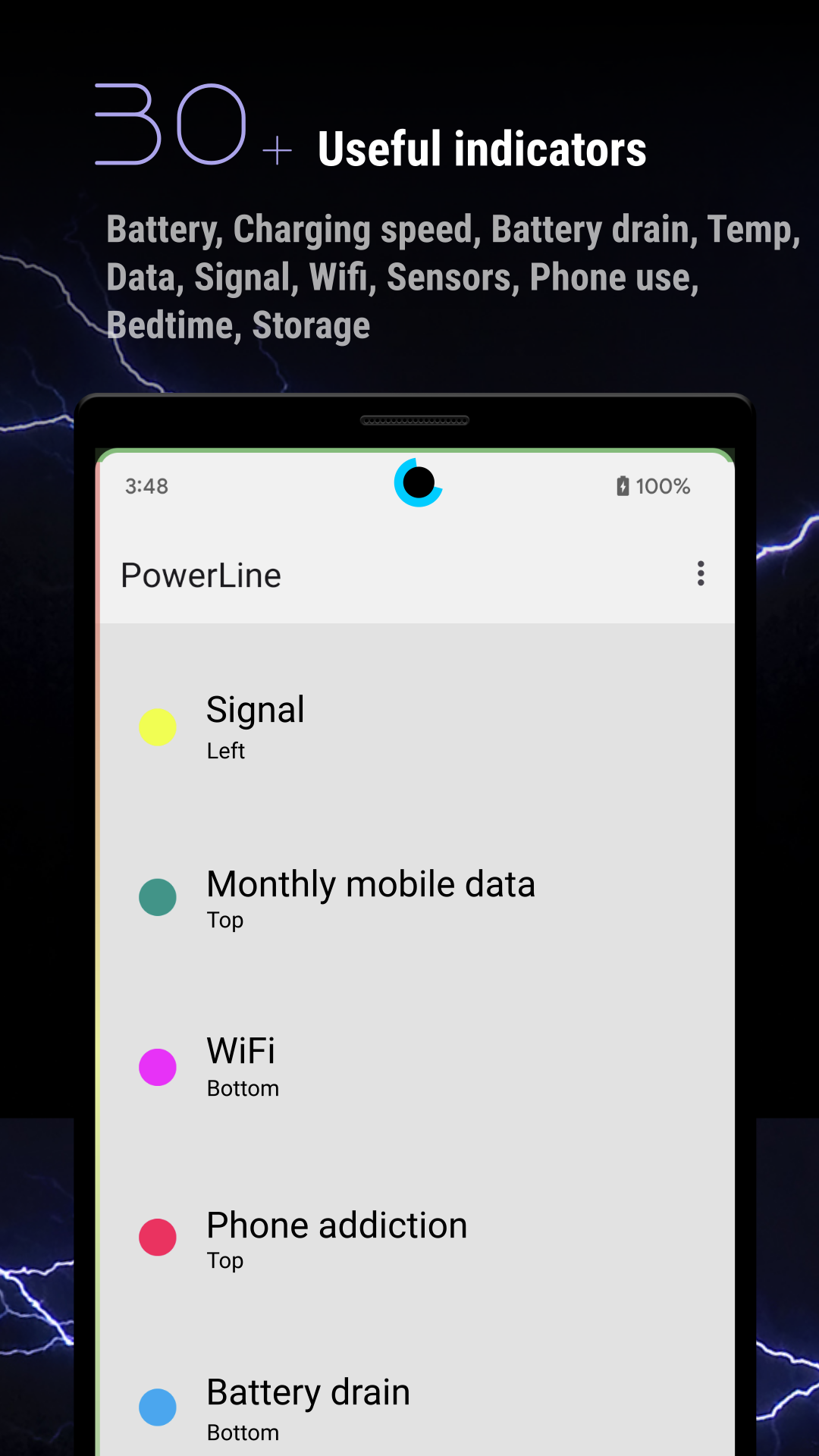Tap the magenta WiFi indicator dot
The width and height of the screenshot is (819, 1456).
[x=157, y=1066]
